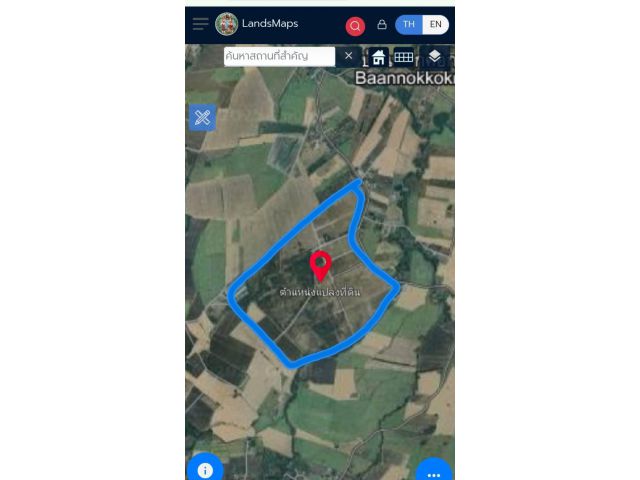Open the grid table icon

pos(403,57)
